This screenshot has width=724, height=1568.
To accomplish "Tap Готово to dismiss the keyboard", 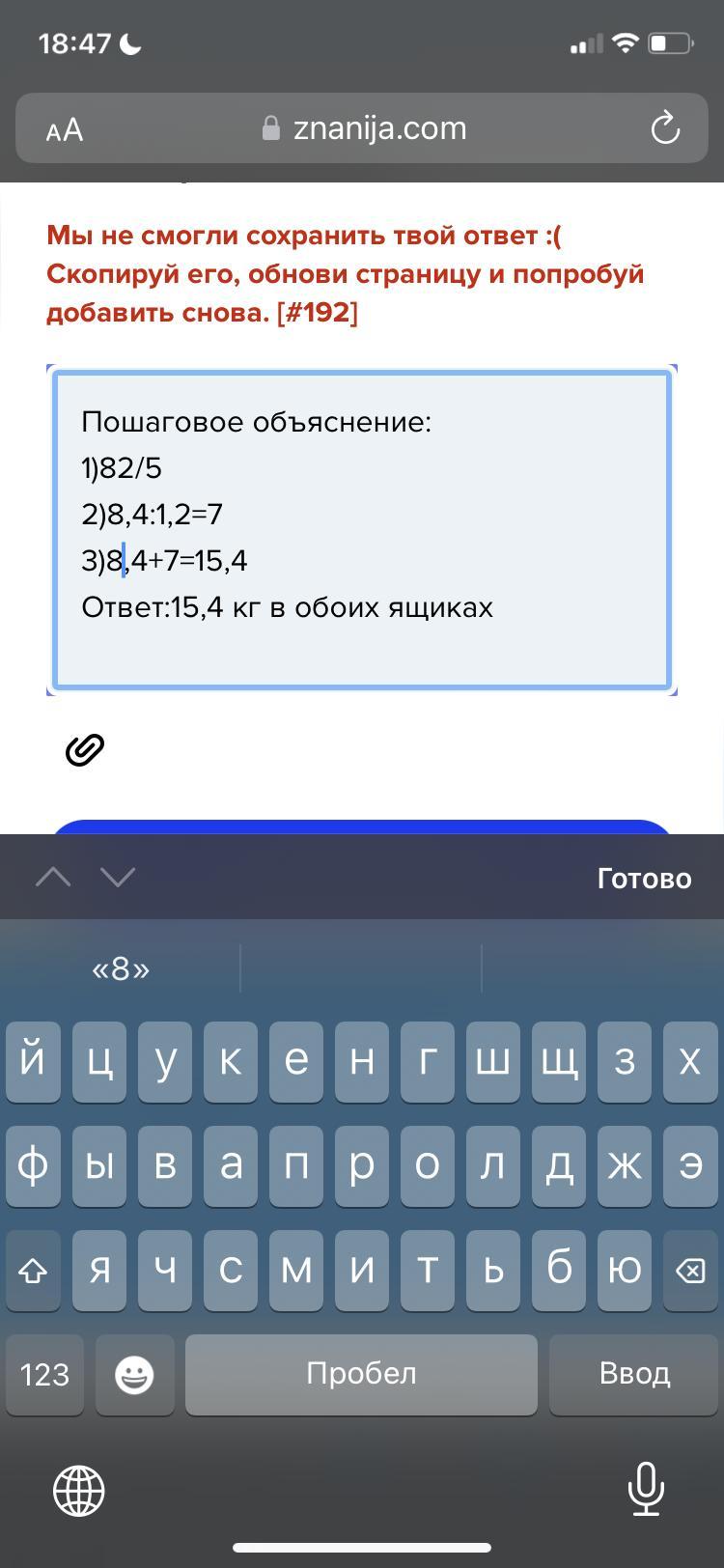I will coord(644,878).
